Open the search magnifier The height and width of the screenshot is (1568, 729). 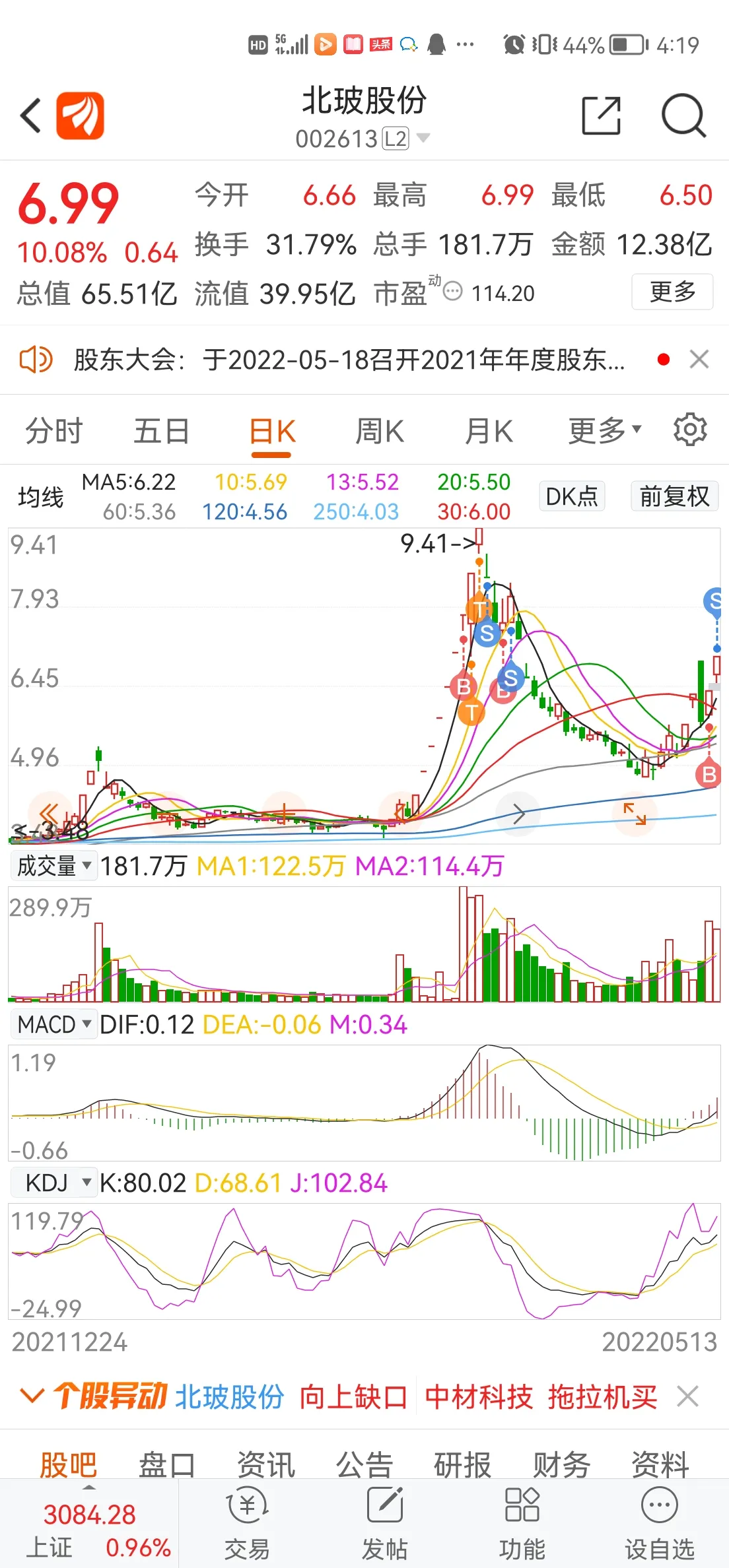coord(683,115)
